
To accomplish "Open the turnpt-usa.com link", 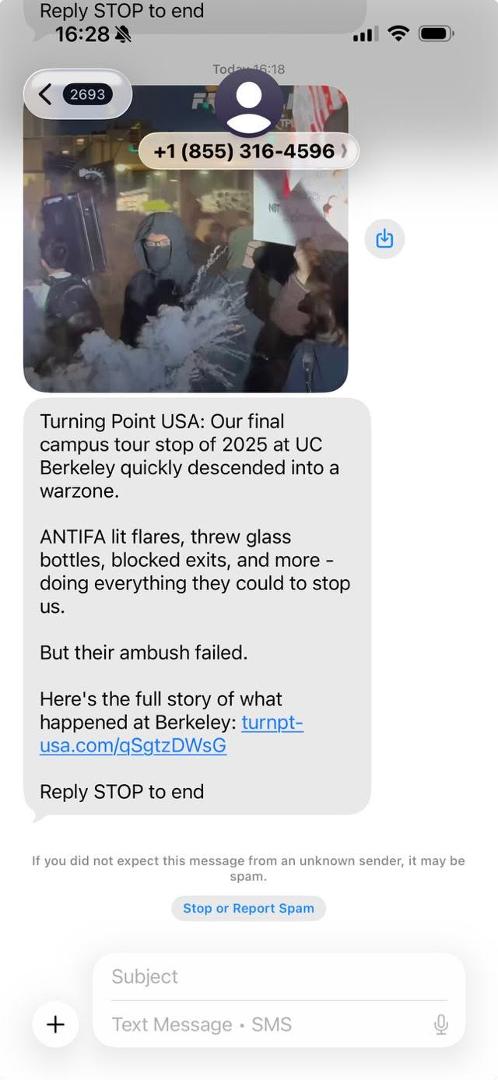I will [x=172, y=734].
